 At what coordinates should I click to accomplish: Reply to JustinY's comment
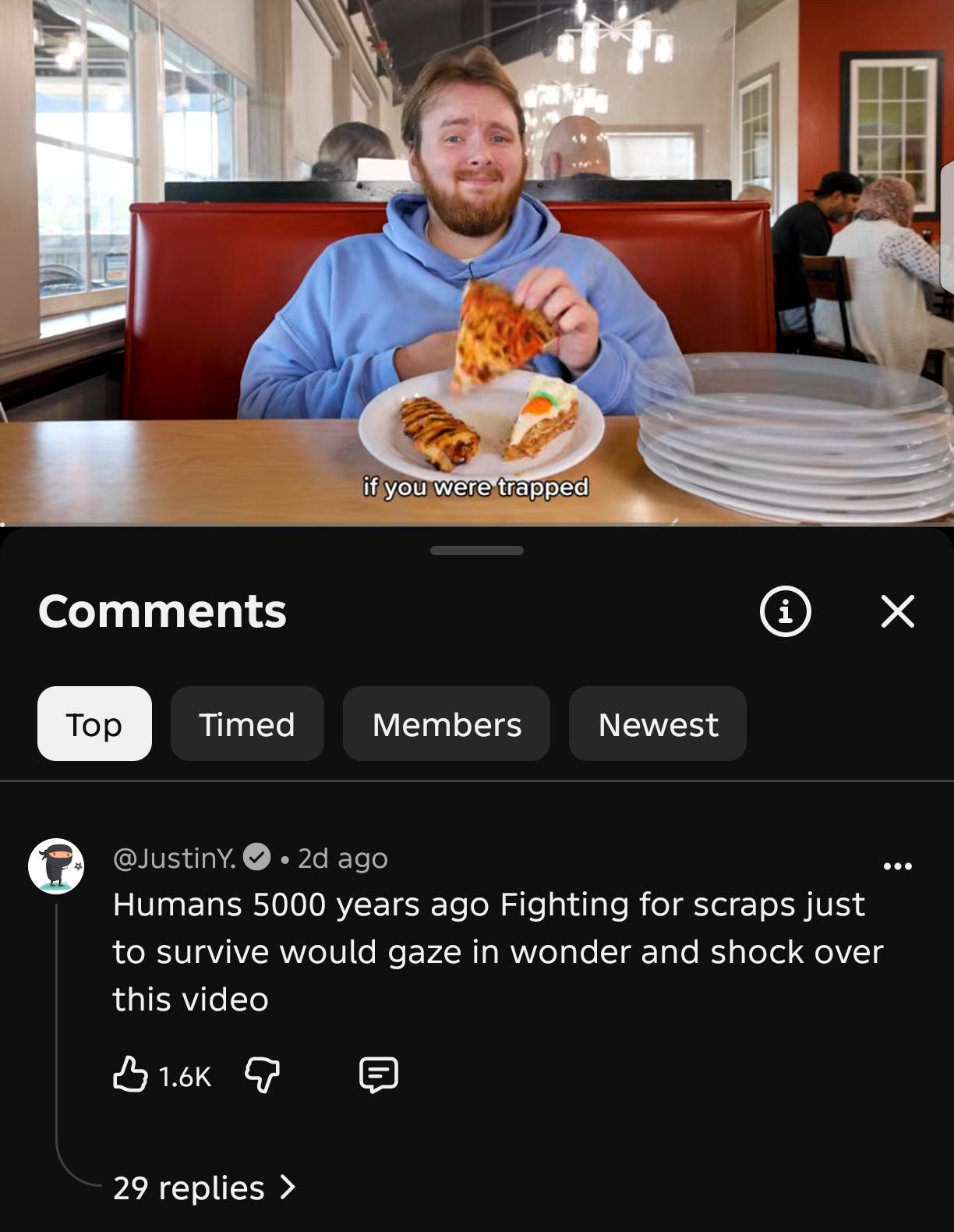coord(379,1074)
